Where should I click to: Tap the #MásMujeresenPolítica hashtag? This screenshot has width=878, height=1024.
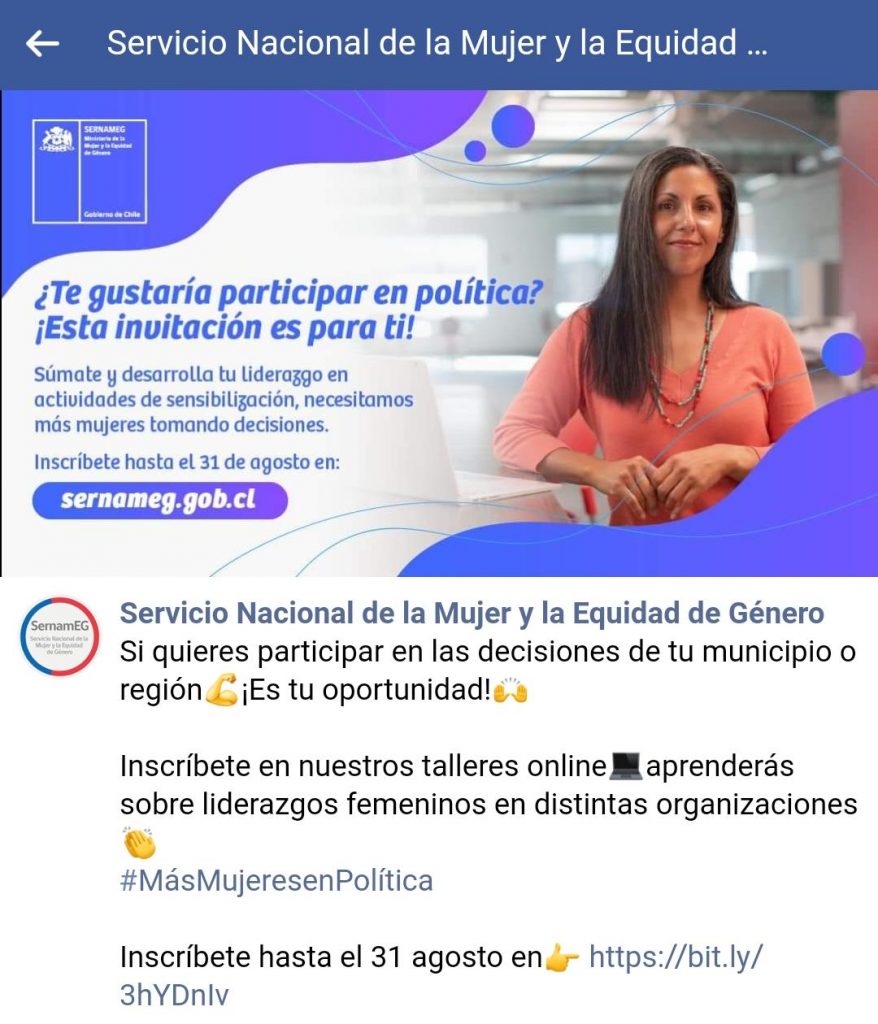tap(276, 880)
